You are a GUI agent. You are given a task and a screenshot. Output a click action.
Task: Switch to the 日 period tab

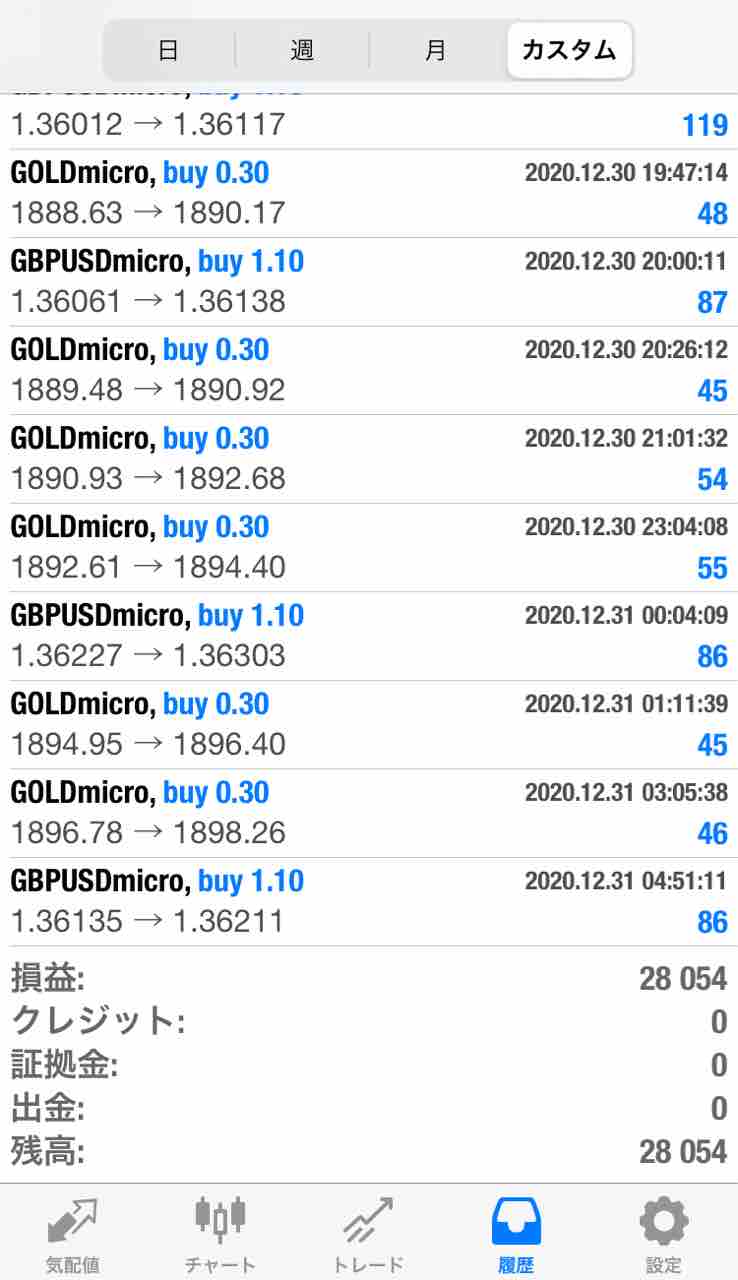(168, 50)
